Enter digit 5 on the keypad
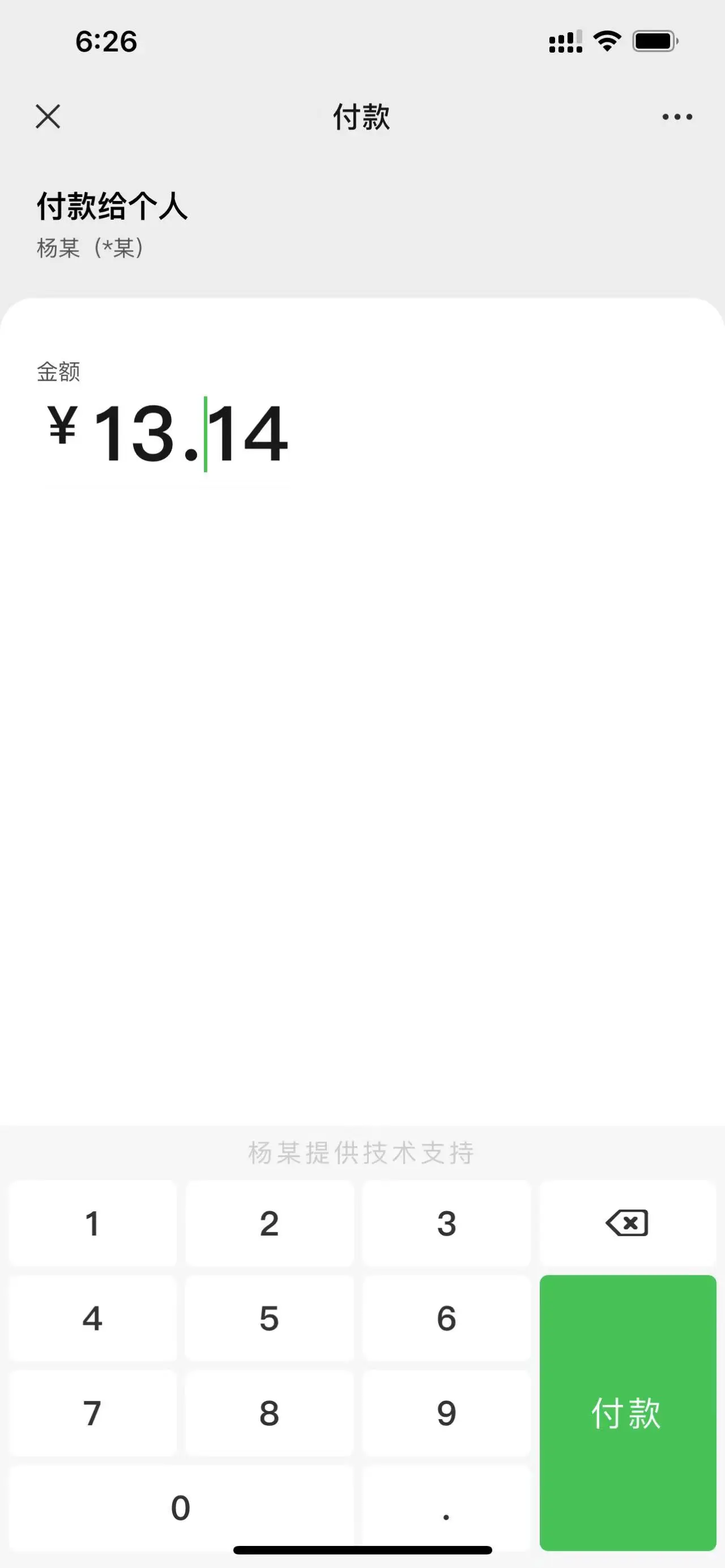Viewport: 725px width, 1568px height. click(x=269, y=1318)
